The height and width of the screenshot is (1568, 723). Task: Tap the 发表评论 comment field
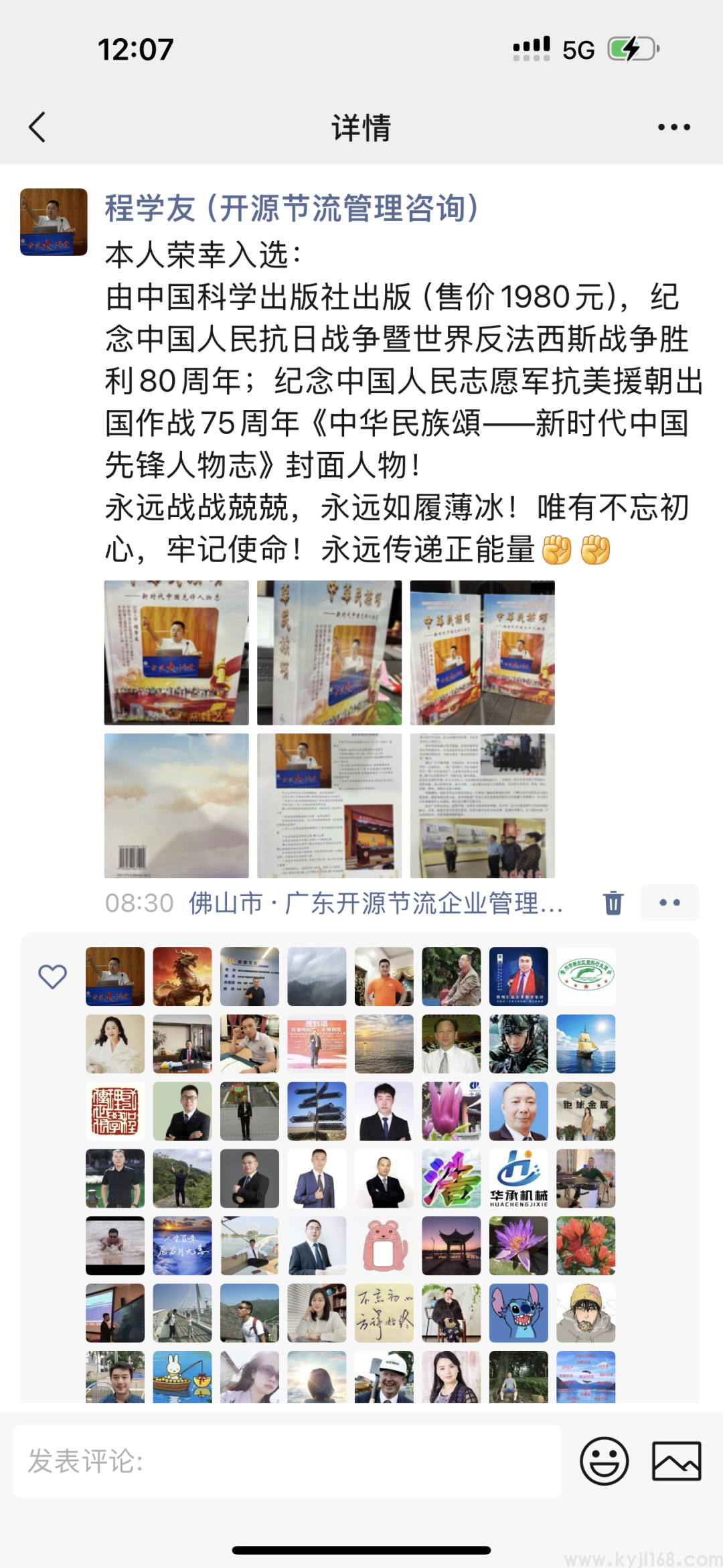tap(288, 1461)
